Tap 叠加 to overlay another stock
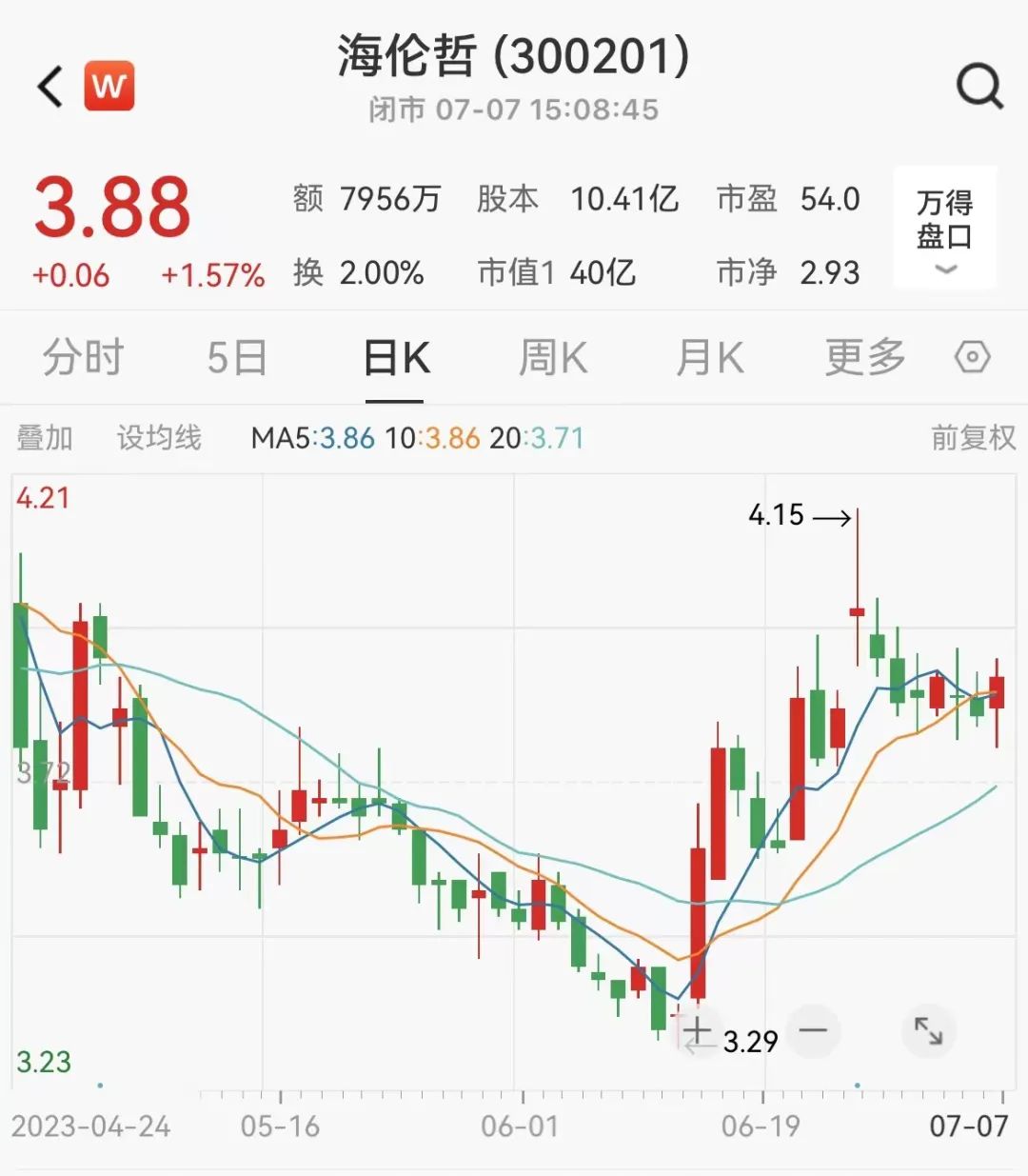 click(x=45, y=438)
